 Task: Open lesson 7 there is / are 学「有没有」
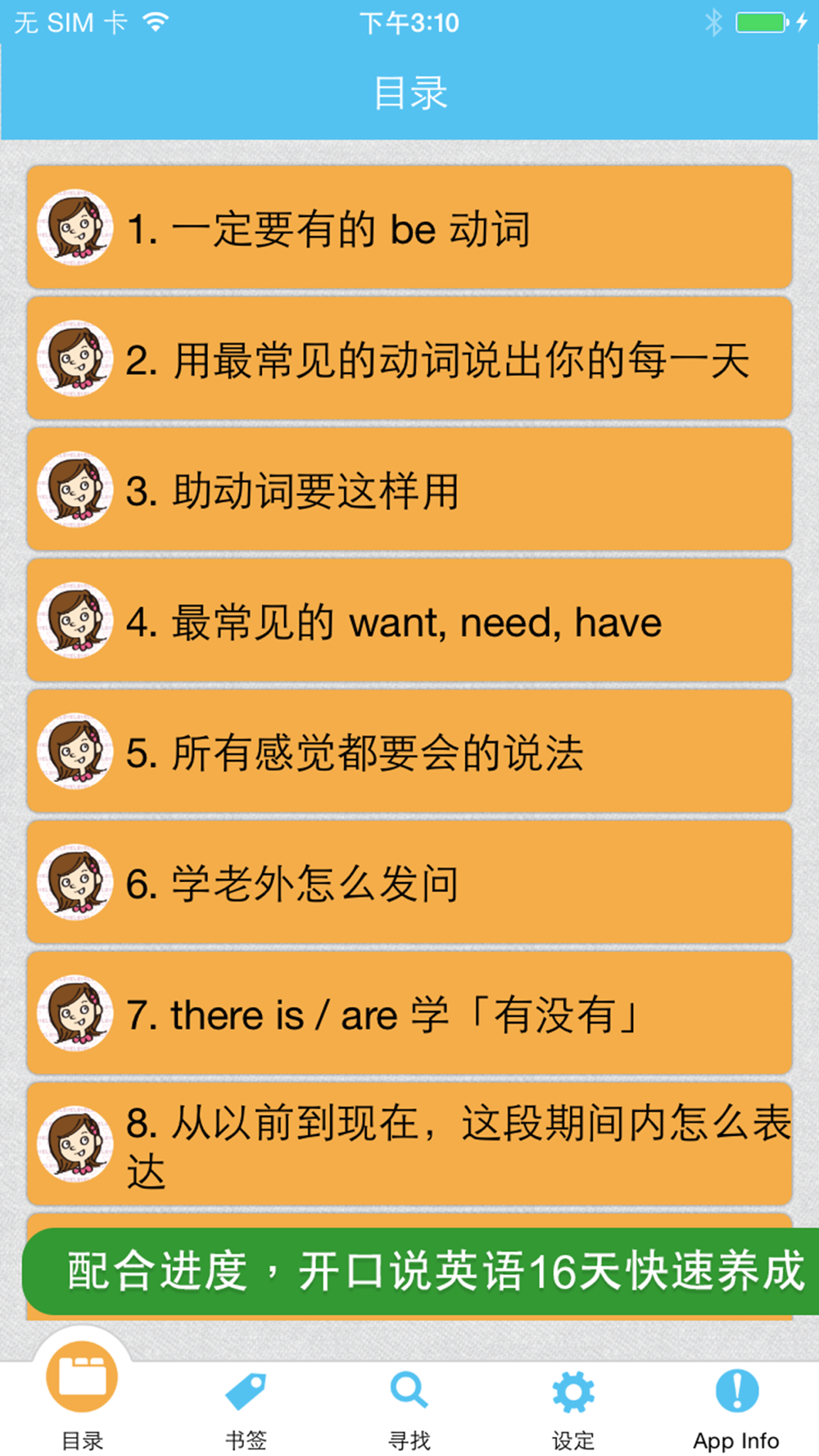pyautogui.click(x=409, y=1013)
